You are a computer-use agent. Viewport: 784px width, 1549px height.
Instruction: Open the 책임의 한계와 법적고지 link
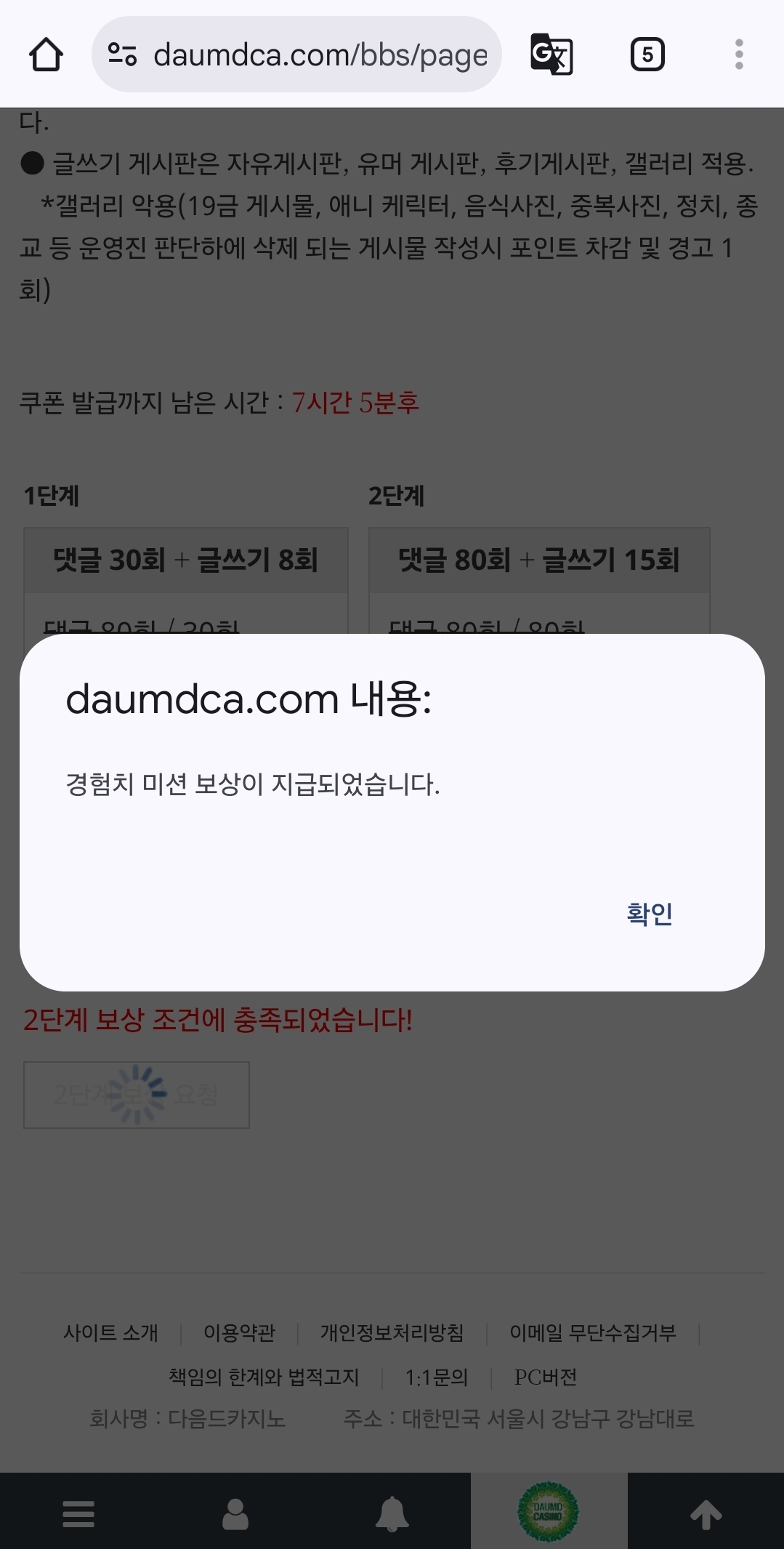coord(264,1377)
